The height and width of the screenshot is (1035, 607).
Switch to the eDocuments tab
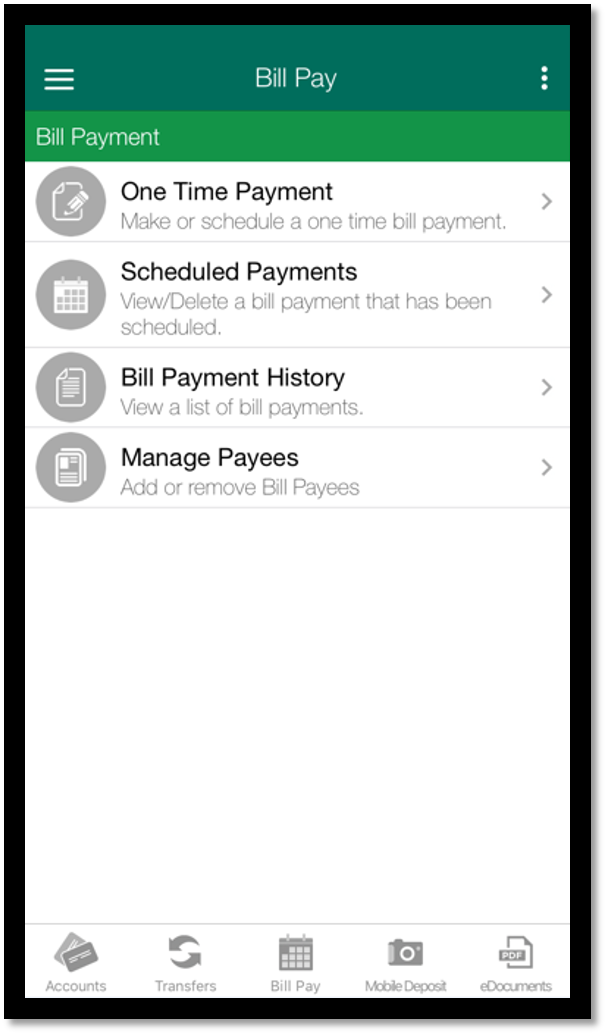[515, 962]
